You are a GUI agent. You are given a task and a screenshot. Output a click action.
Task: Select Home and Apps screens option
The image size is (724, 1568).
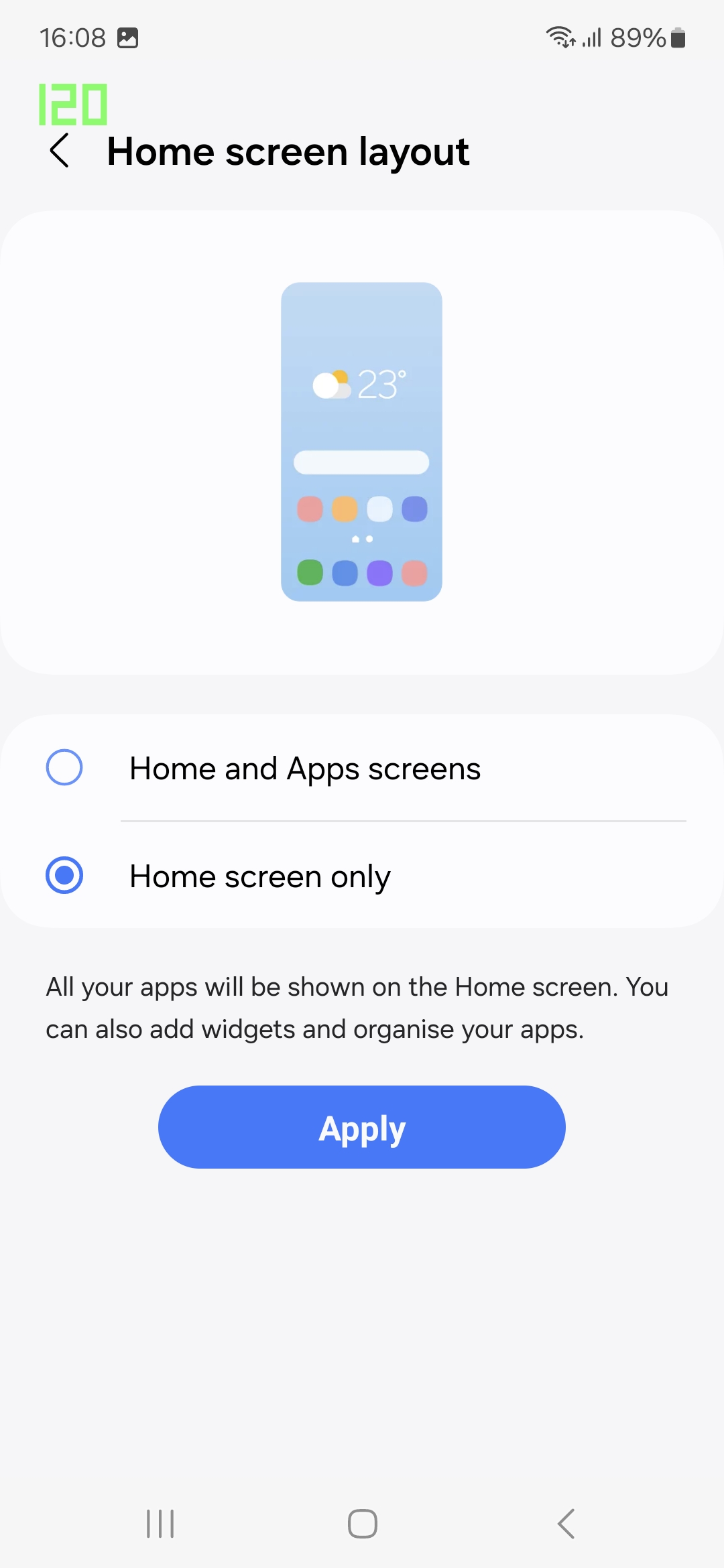[x=64, y=768]
